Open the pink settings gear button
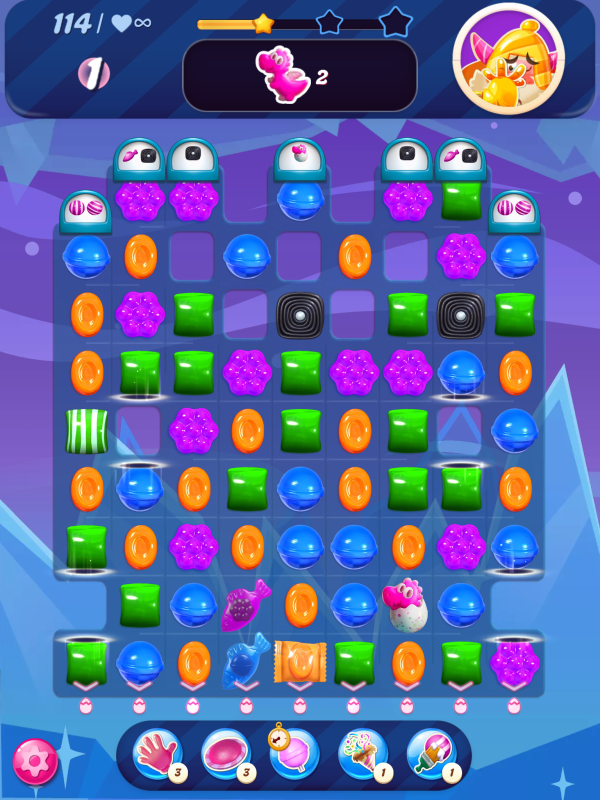The image size is (600, 800). click(x=36, y=762)
